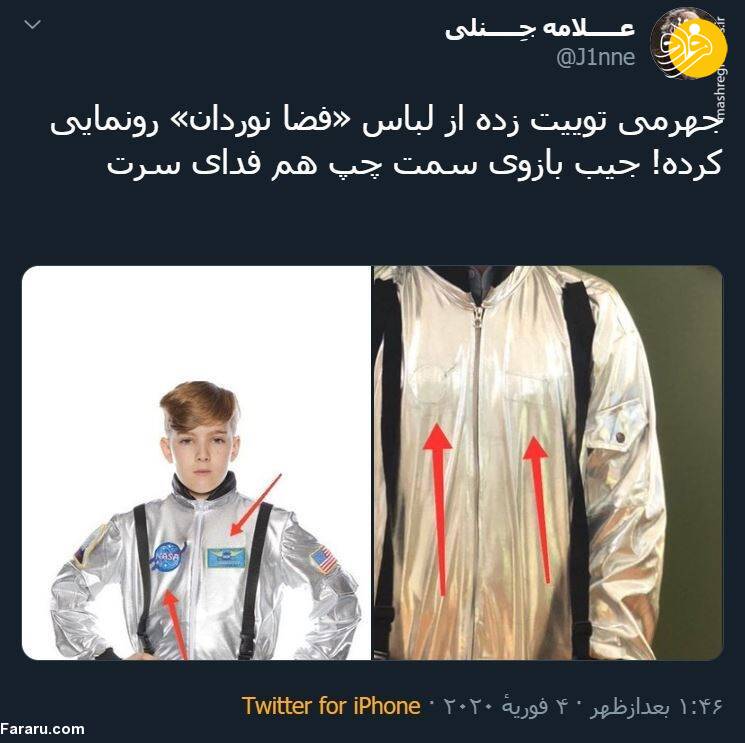Open the photo of boy in NASA costume
The height and width of the screenshot is (743, 745).
point(197,463)
